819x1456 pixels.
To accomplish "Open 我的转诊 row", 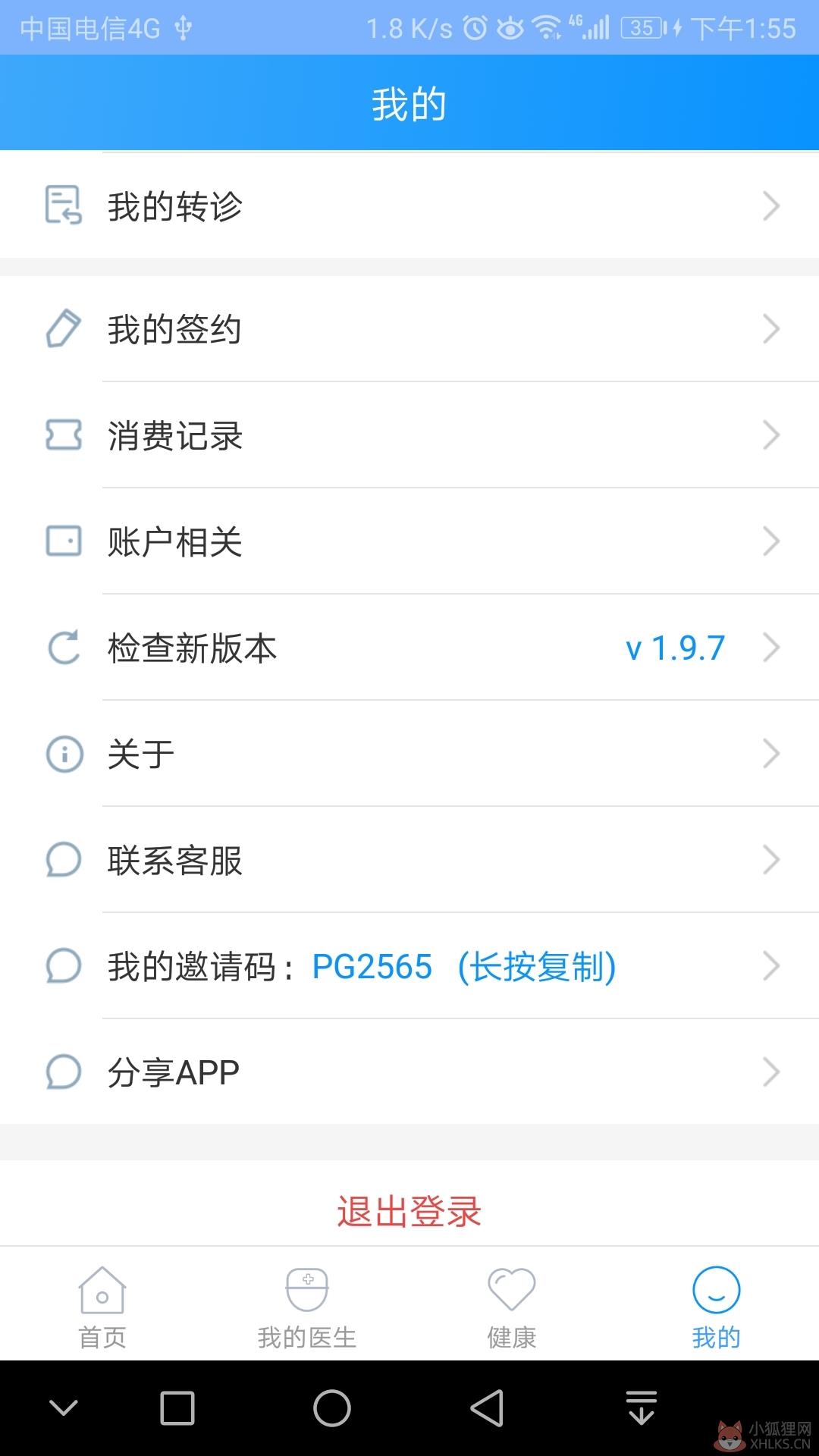I will tap(409, 206).
